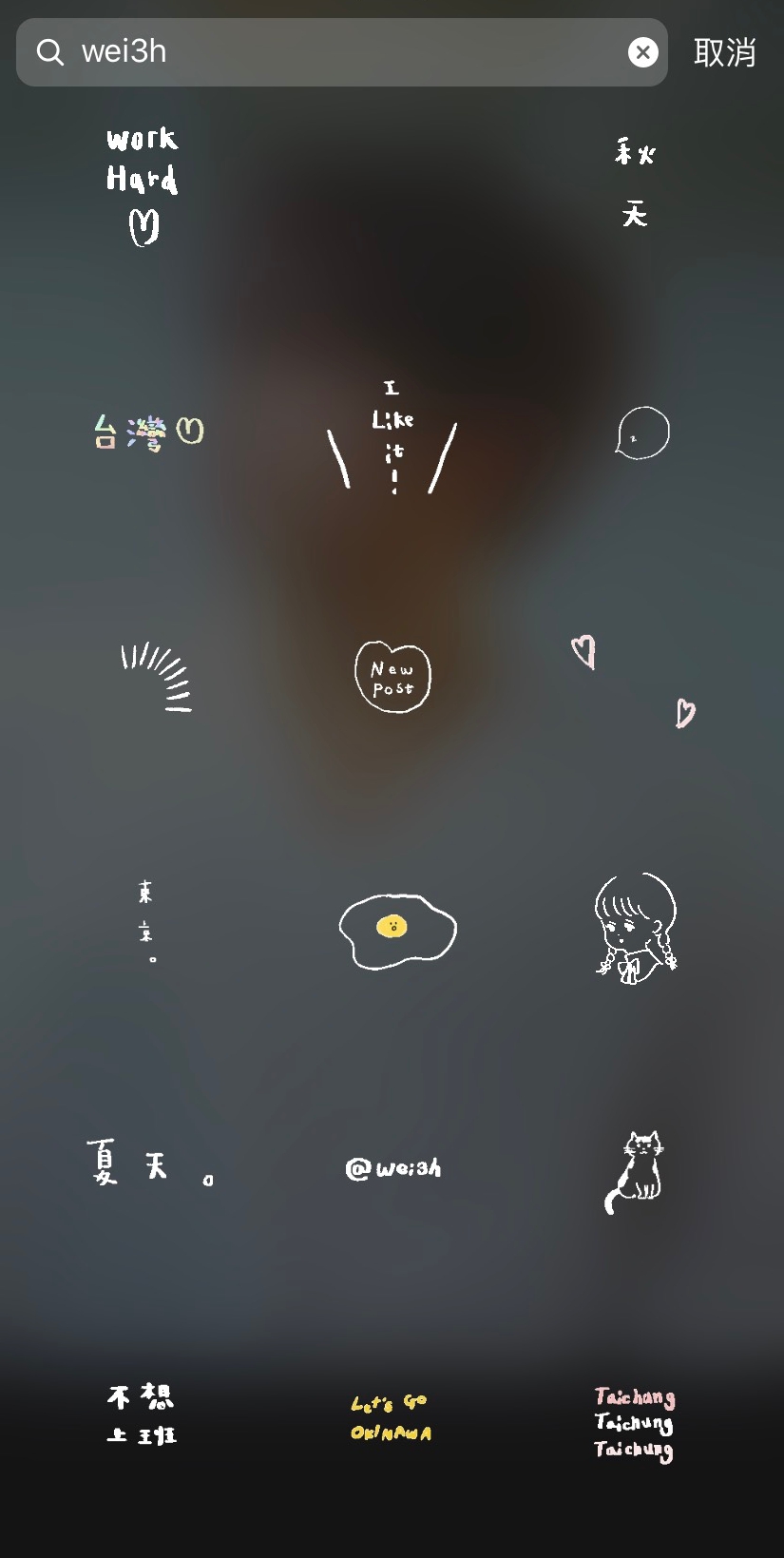Image resolution: width=784 pixels, height=1558 pixels.
Task: Select the fried egg sticker
Action: pos(396,932)
